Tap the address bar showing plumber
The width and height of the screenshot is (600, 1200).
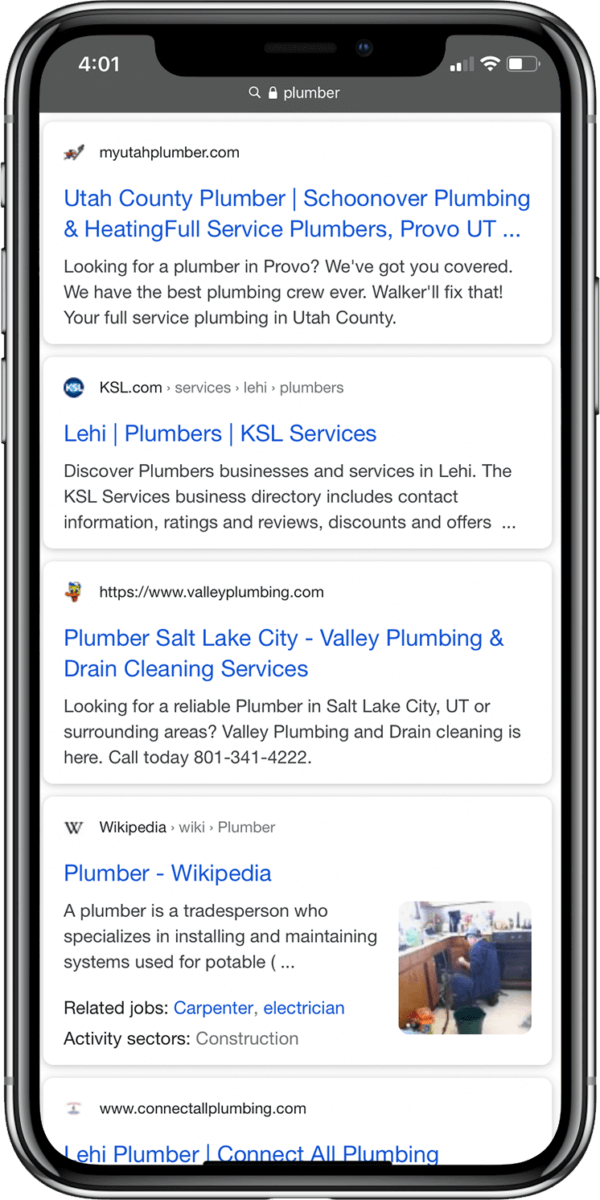click(295, 92)
